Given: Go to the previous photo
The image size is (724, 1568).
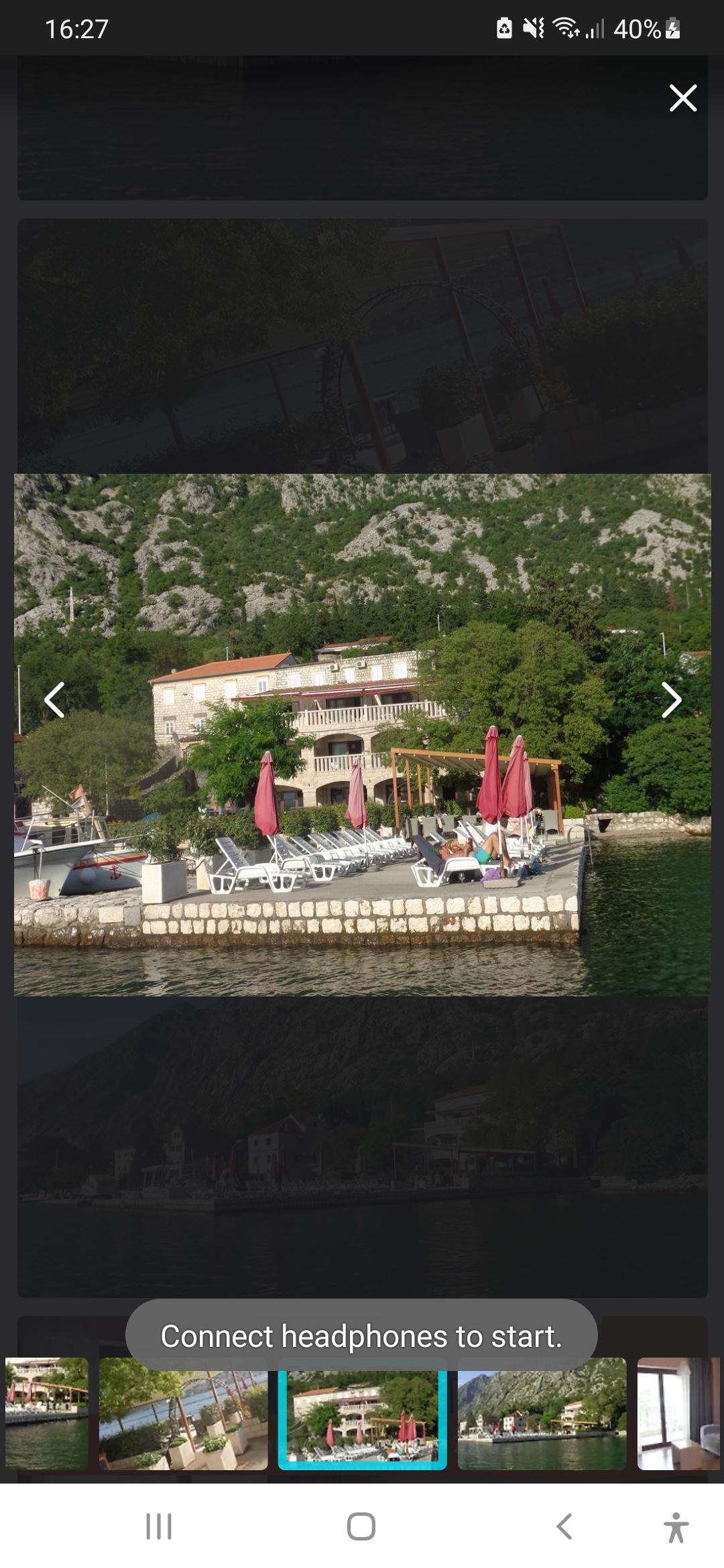Looking at the screenshot, I should click(x=54, y=700).
